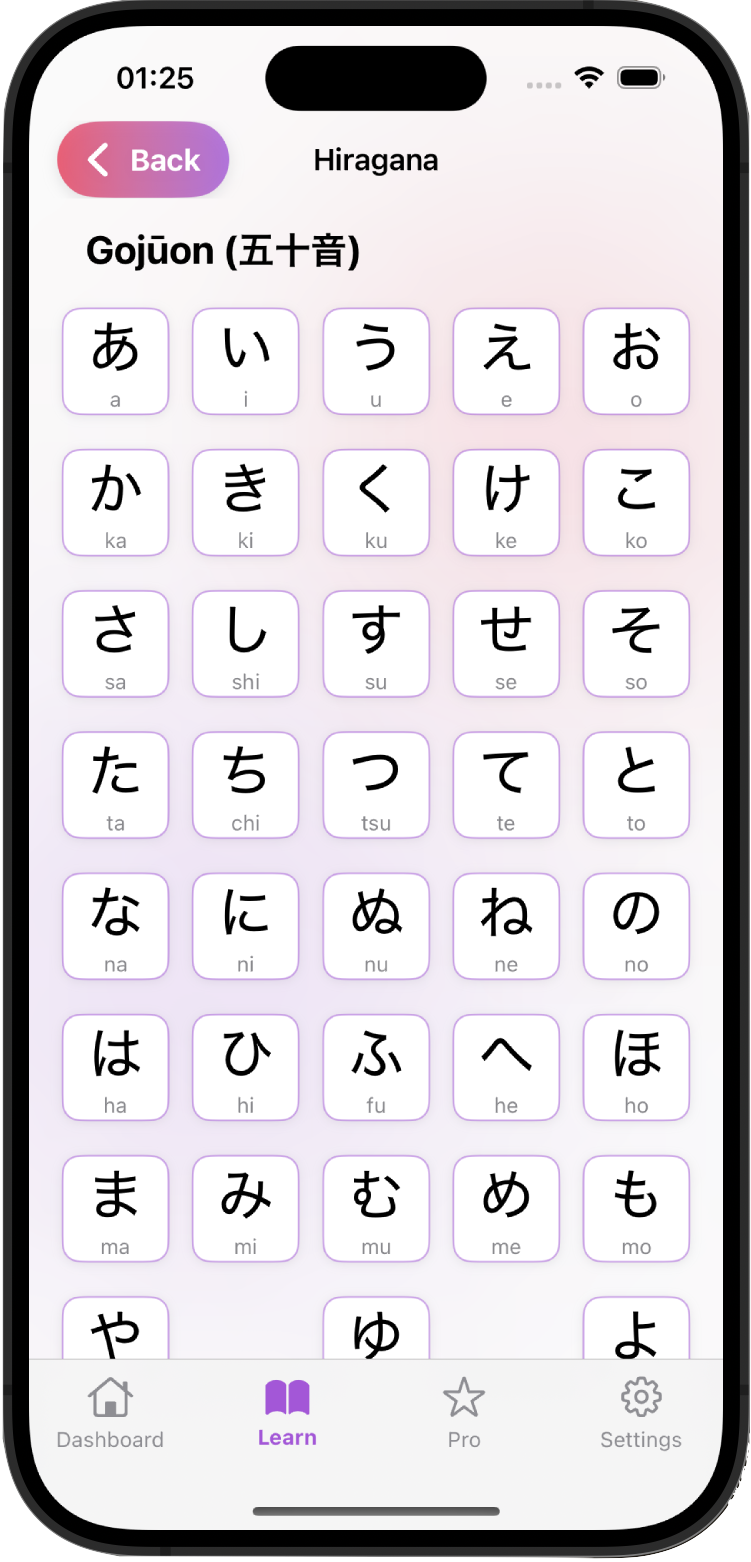The height and width of the screenshot is (1562, 751).
Task: Tap the Dashboard home icon
Action: click(x=110, y=1394)
